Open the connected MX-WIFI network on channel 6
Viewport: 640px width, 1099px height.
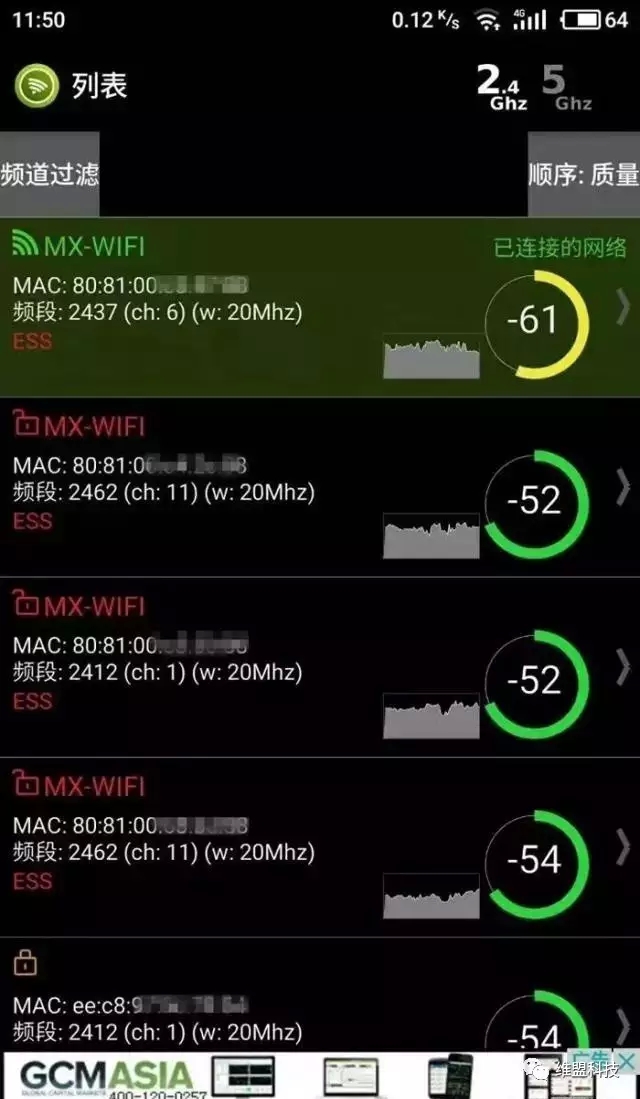[x=320, y=307]
